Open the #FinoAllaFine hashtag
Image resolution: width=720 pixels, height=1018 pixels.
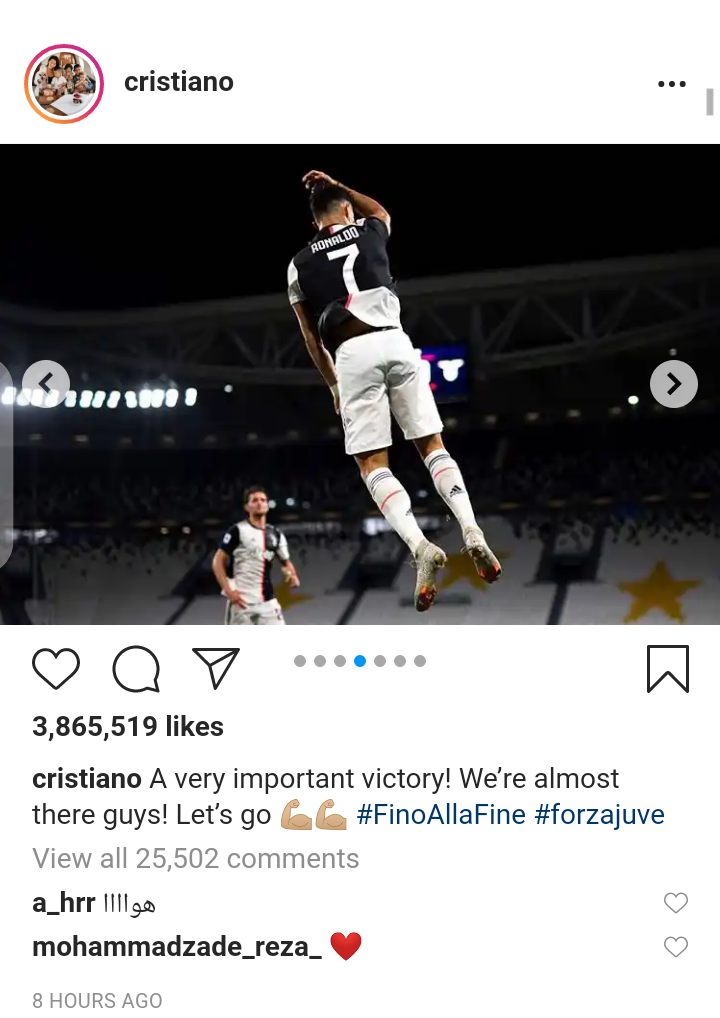pyautogui.click(x=441, y=815)
